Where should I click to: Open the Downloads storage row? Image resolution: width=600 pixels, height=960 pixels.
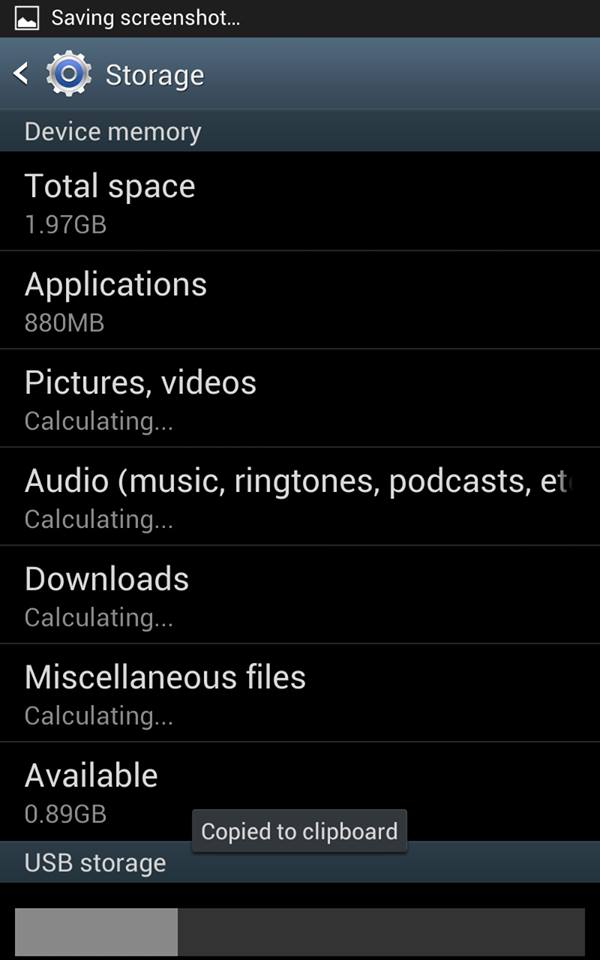(x=300, y=594)
